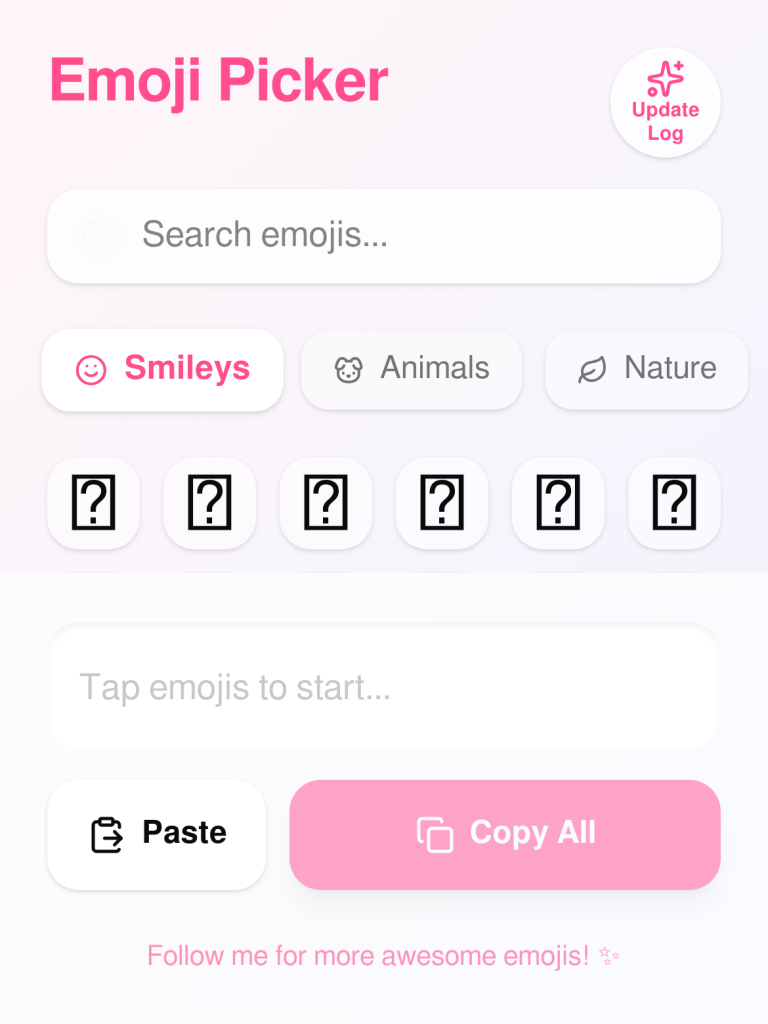Viewport: 768px width, 1024px height.
Task: Click the copy pages icon in Copy All
Action: pyautogui.click(x=434, y=833)
